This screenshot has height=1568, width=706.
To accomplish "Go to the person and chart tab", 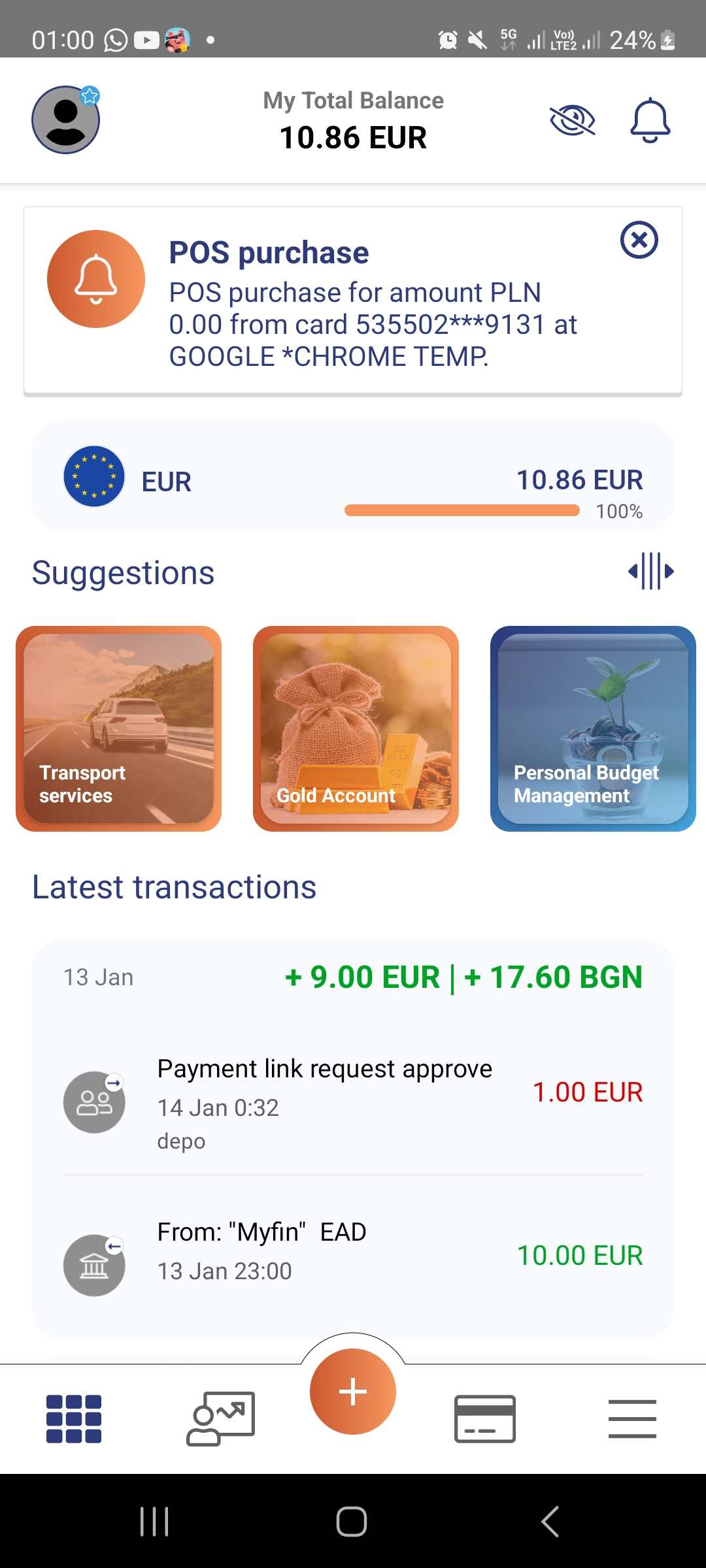I will click(x=220, y=1419).
